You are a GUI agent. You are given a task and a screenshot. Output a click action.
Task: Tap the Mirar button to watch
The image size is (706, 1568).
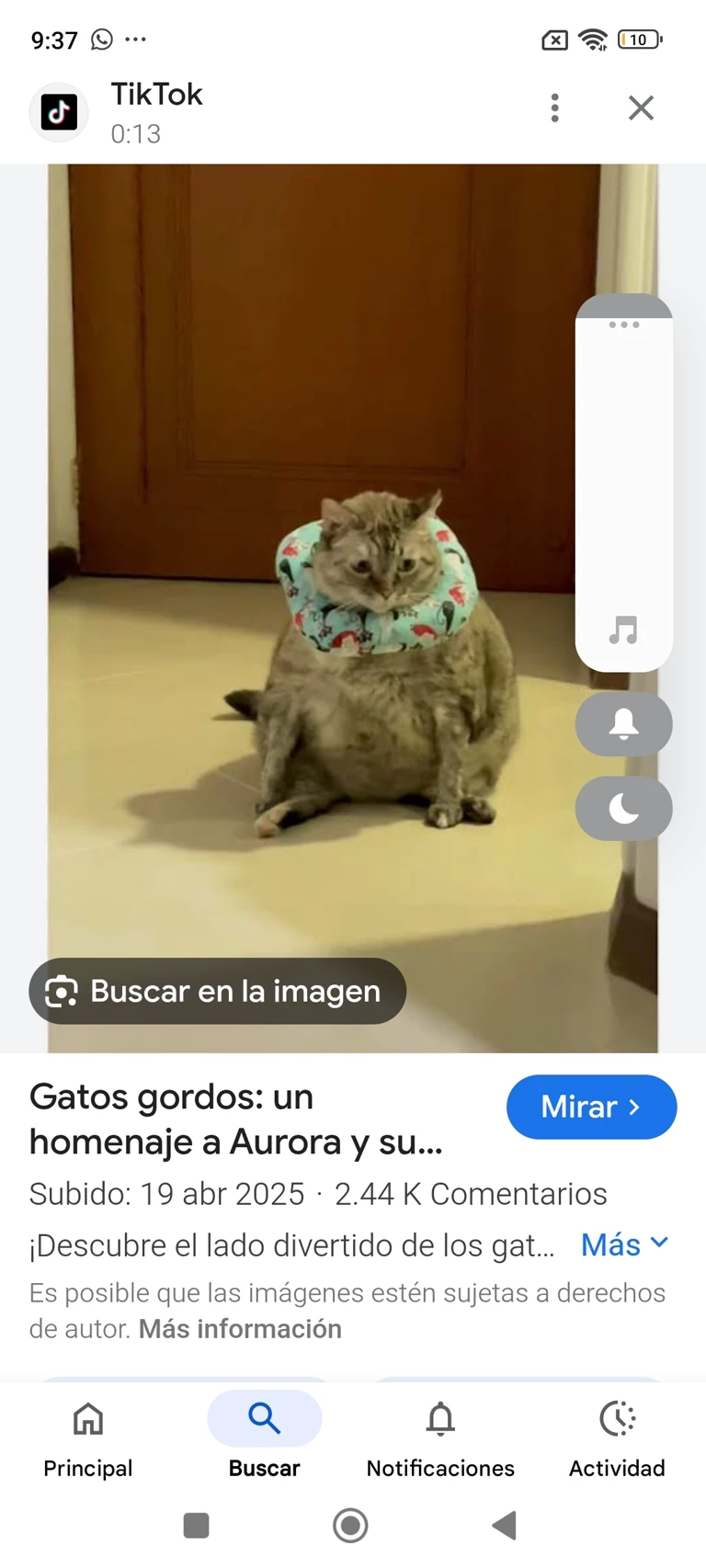591,1107
